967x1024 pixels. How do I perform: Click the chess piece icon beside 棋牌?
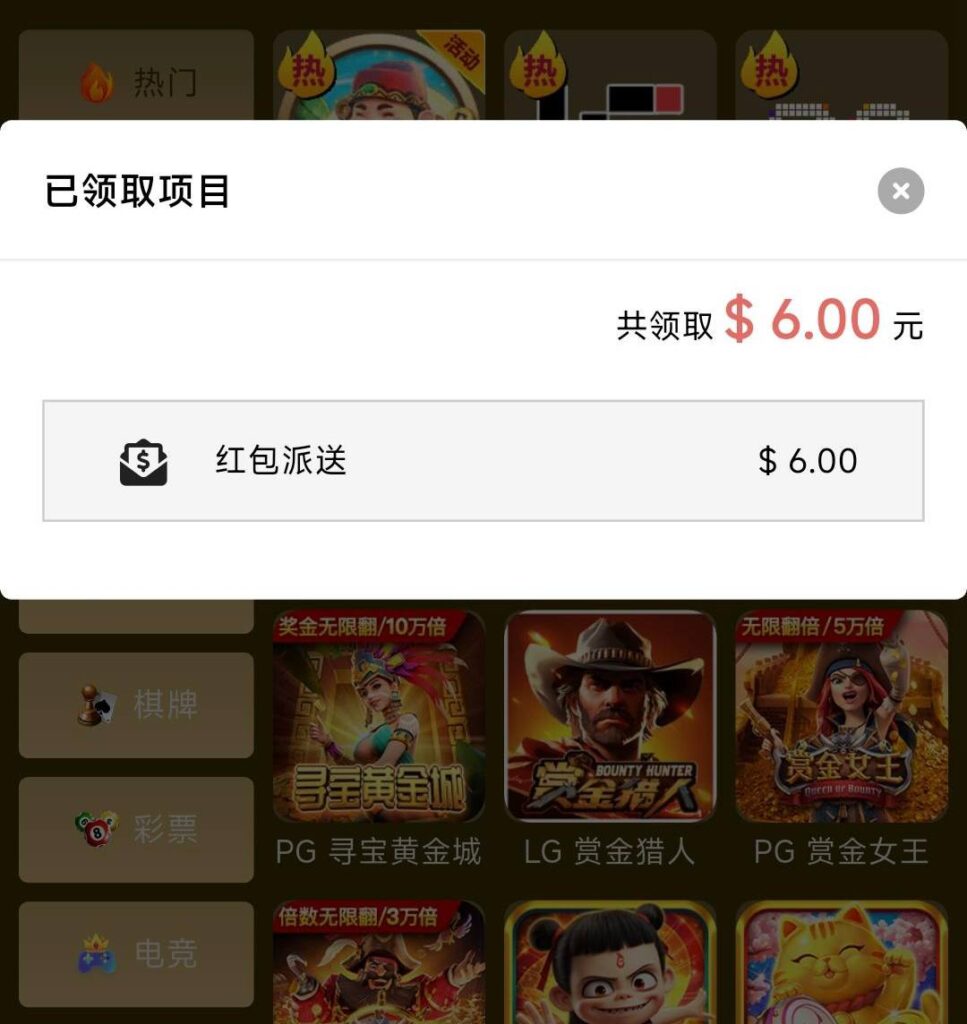[x=95, y=703]
